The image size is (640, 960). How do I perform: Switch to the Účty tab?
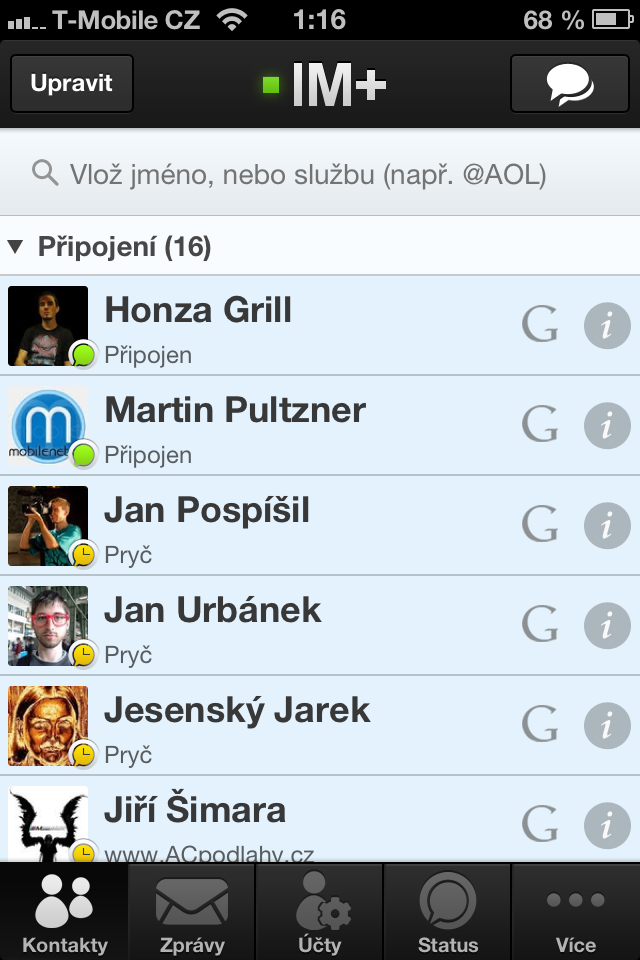click(320, 912)
